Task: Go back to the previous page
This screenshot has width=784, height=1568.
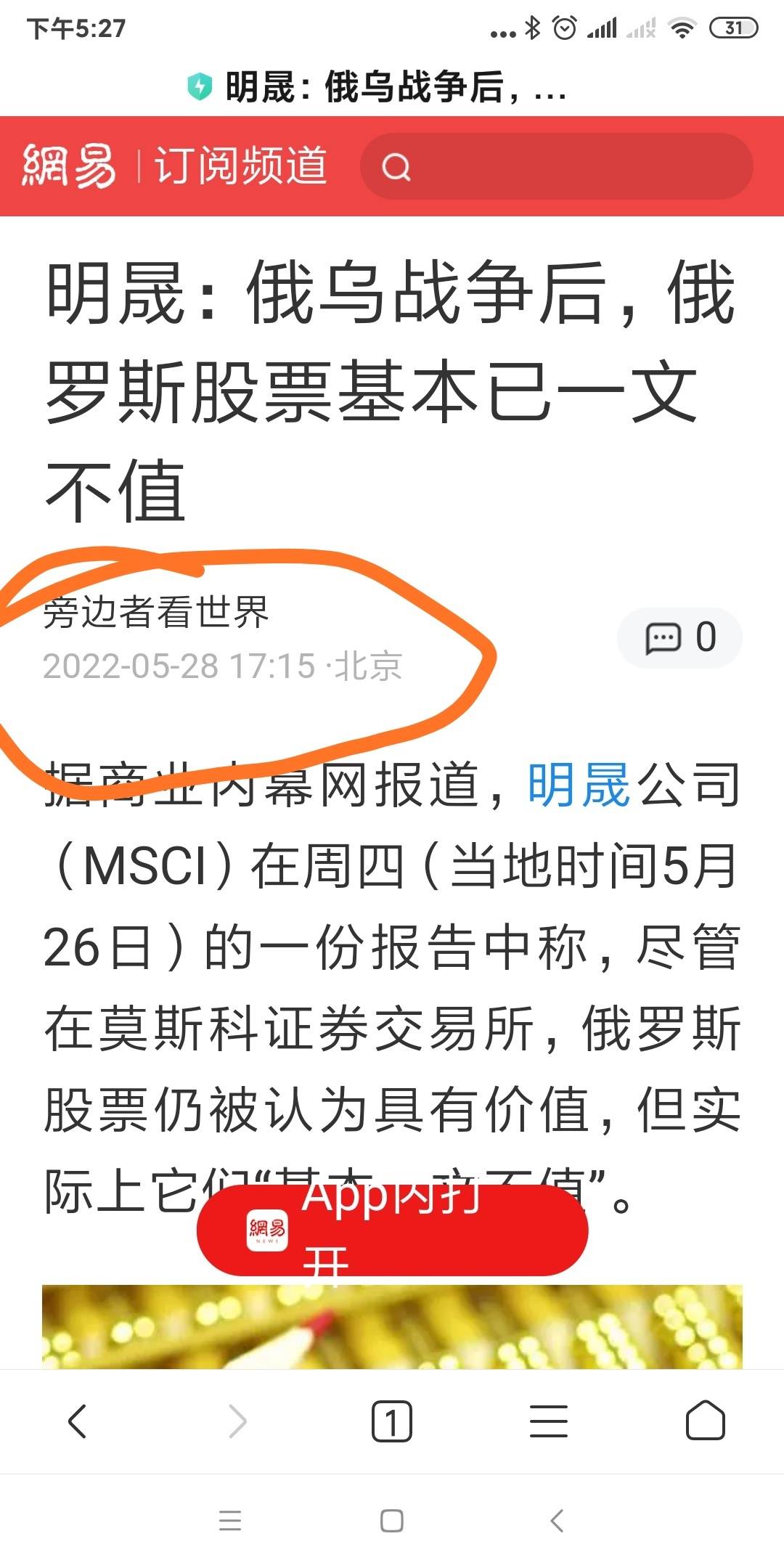Action: pyautogui.click(x=78, y=1421)
